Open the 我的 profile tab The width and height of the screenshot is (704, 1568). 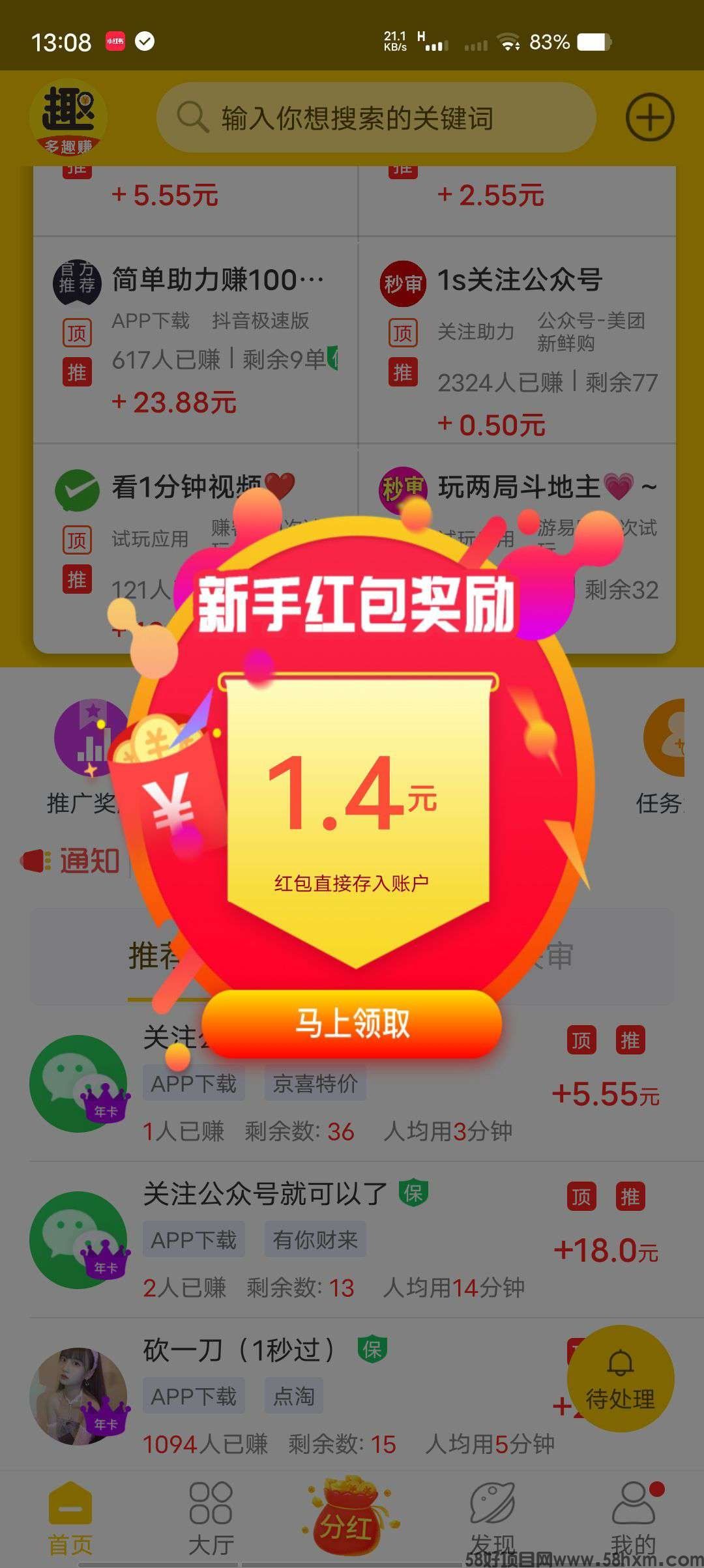pyautogui.click(x=633, y=1517)
